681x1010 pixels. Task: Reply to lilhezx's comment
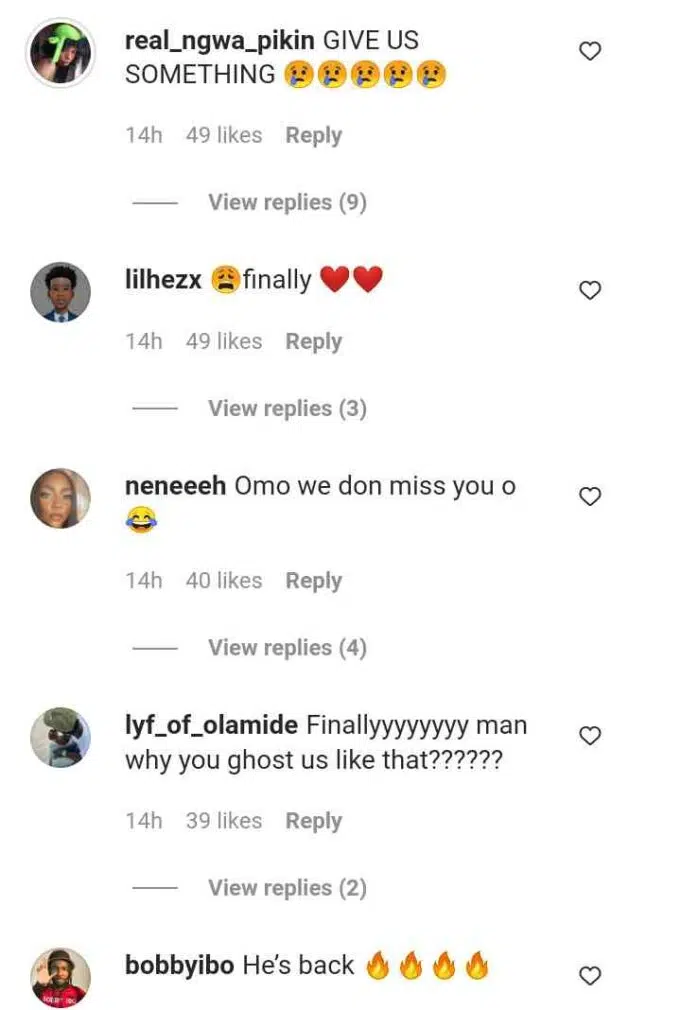313,342
